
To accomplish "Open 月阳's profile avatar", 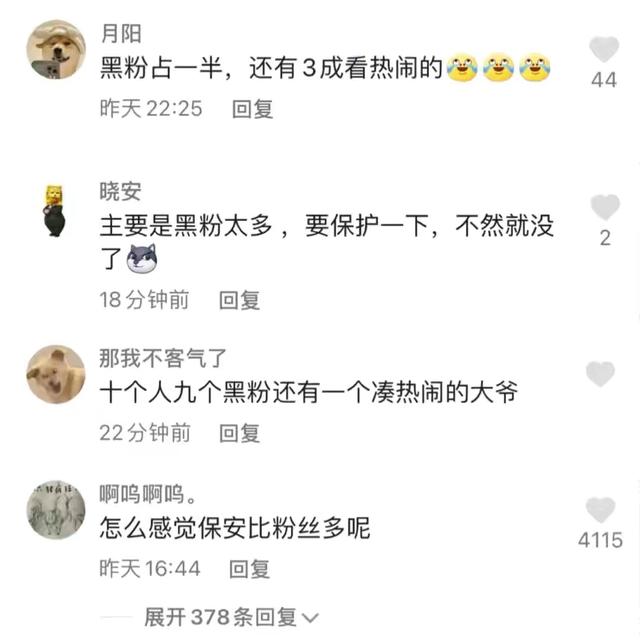I will click(x=55, y=50).
